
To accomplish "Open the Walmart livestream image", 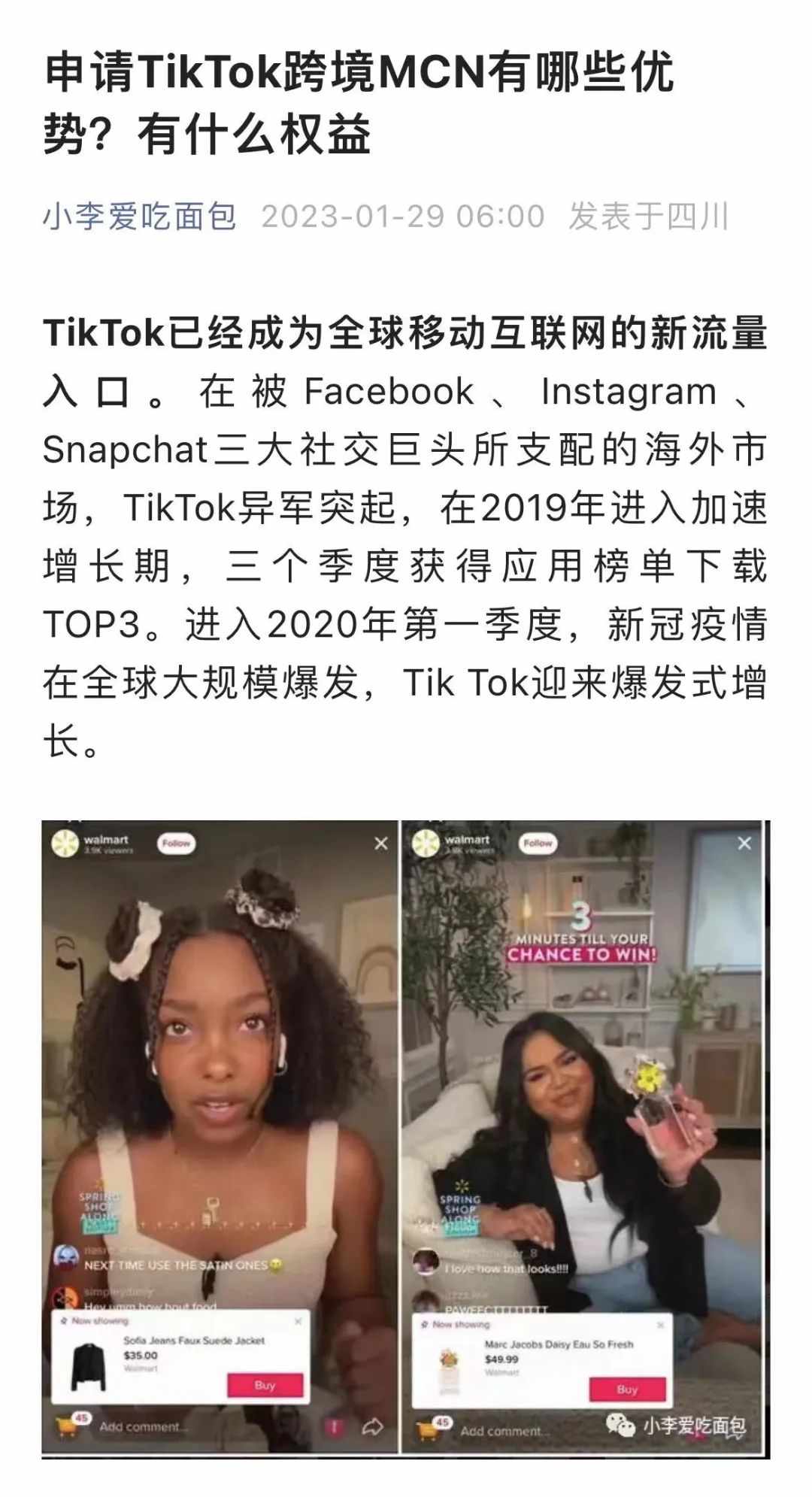I will [x=405, y=1138].
